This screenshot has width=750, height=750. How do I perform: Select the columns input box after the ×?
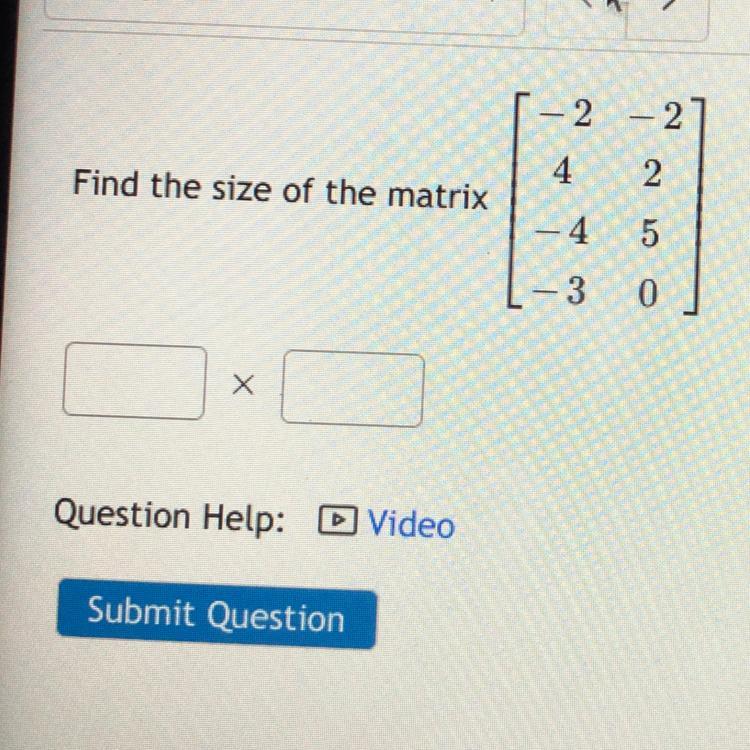[352, 390]
